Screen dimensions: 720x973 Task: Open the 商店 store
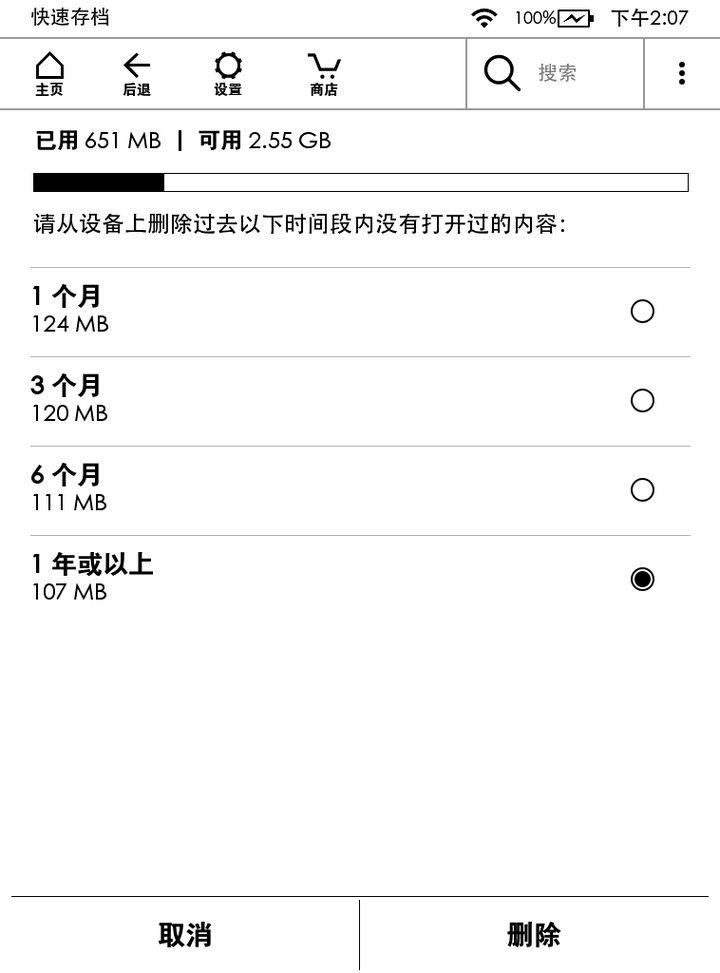pos(323,74)
